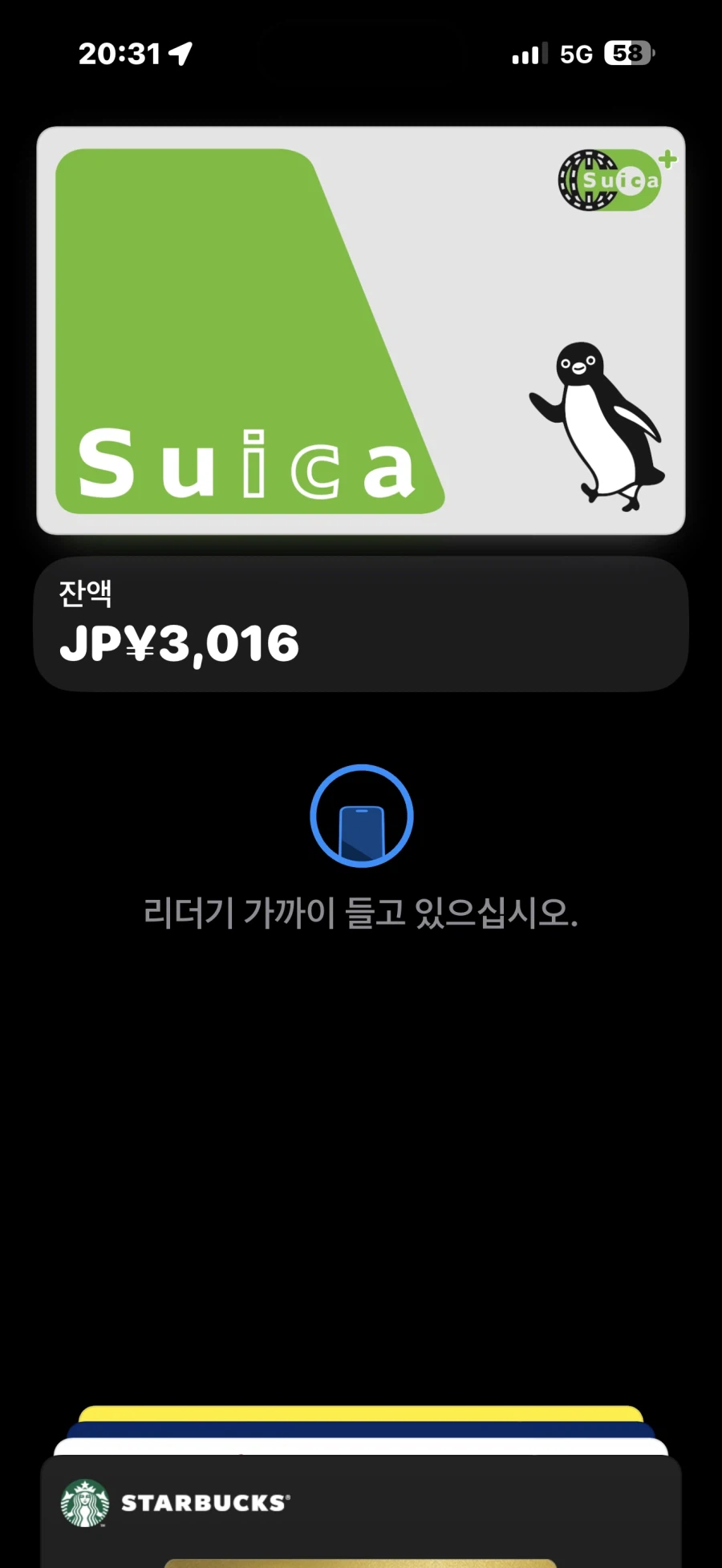This screenshot has height=1568, width=722.
Task: Tap the reader instruction text
Action: pyautogui.click(x=361, y=910)
